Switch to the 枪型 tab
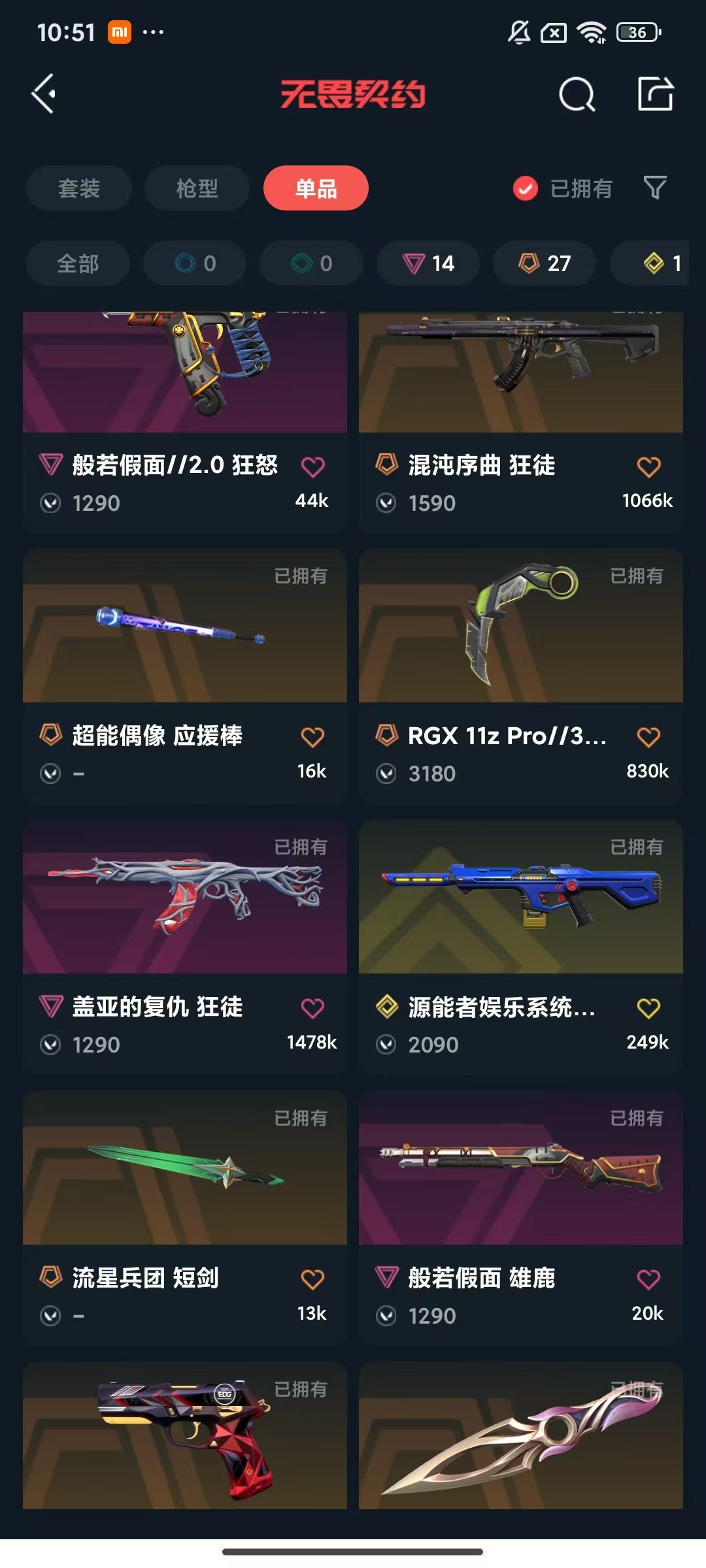This screenshot has width=706, height=1568. (x=197, y=189)
